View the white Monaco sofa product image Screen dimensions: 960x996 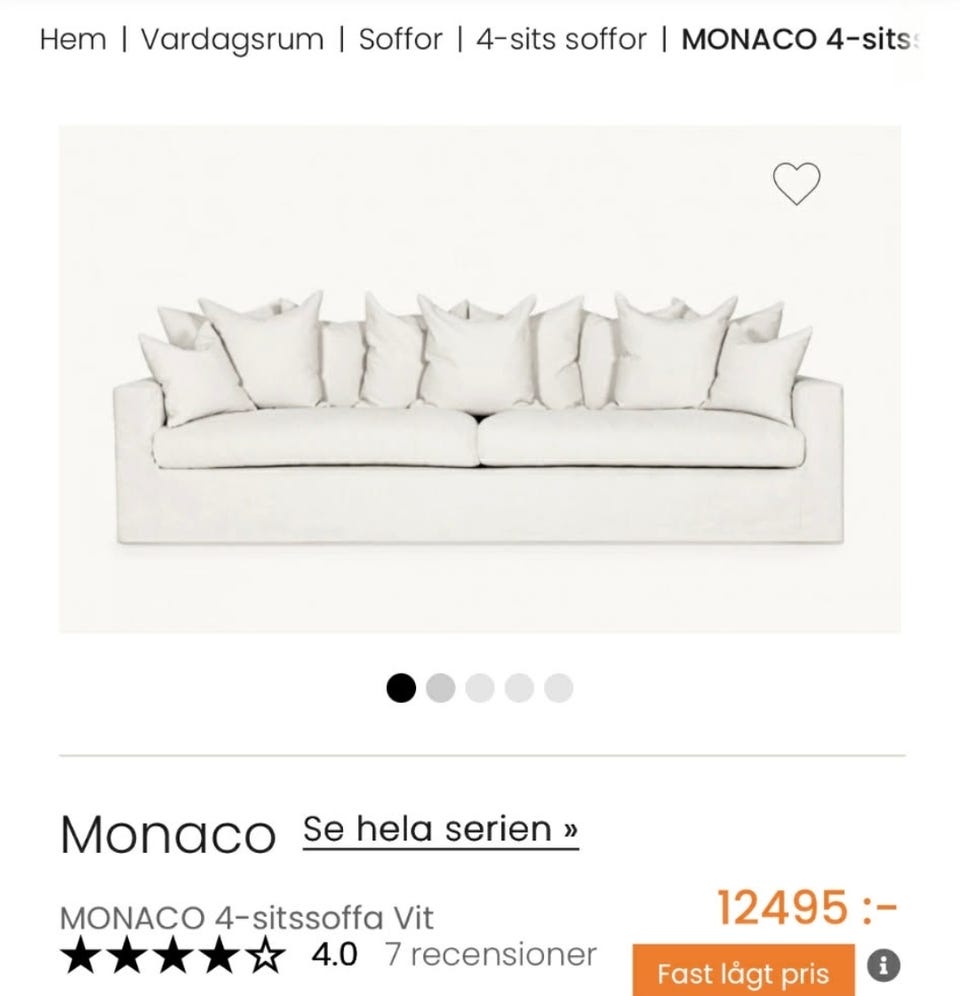click(x=480, y=420)
